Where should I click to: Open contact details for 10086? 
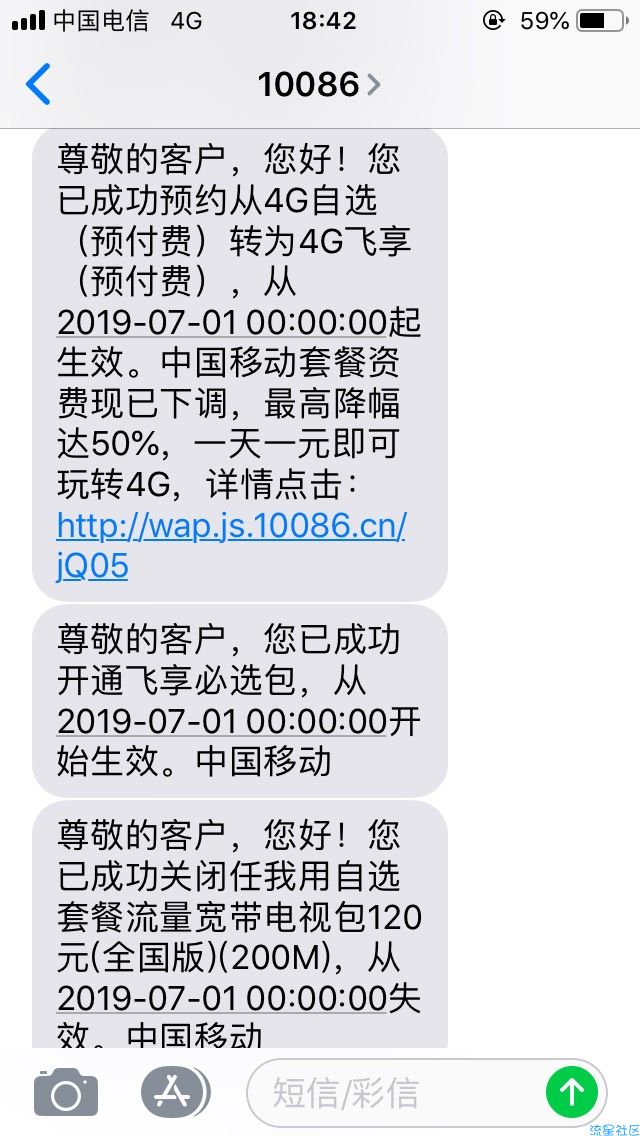319,85
